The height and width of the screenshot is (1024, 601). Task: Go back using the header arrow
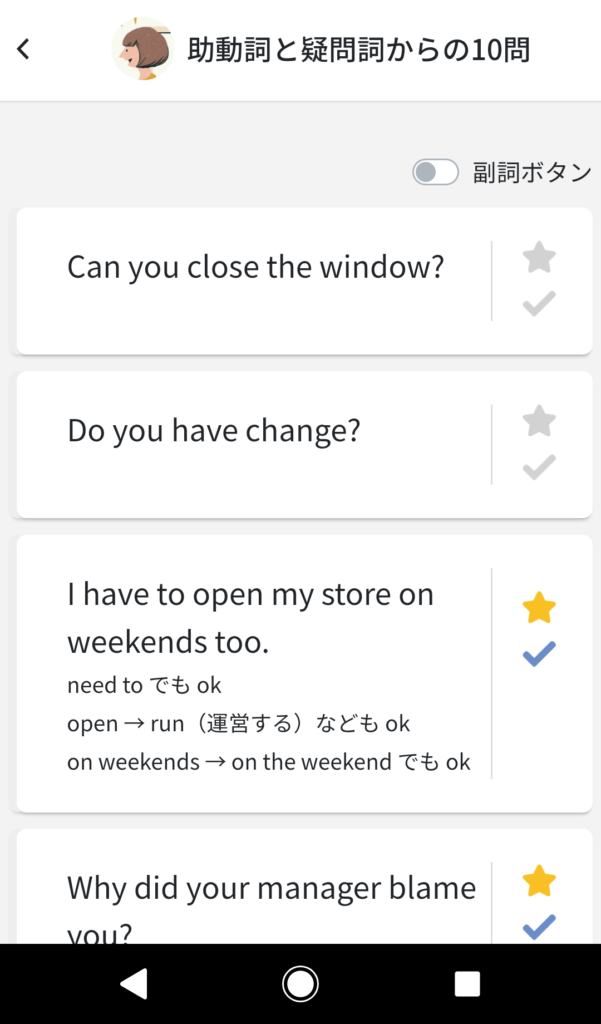[24, 49]
